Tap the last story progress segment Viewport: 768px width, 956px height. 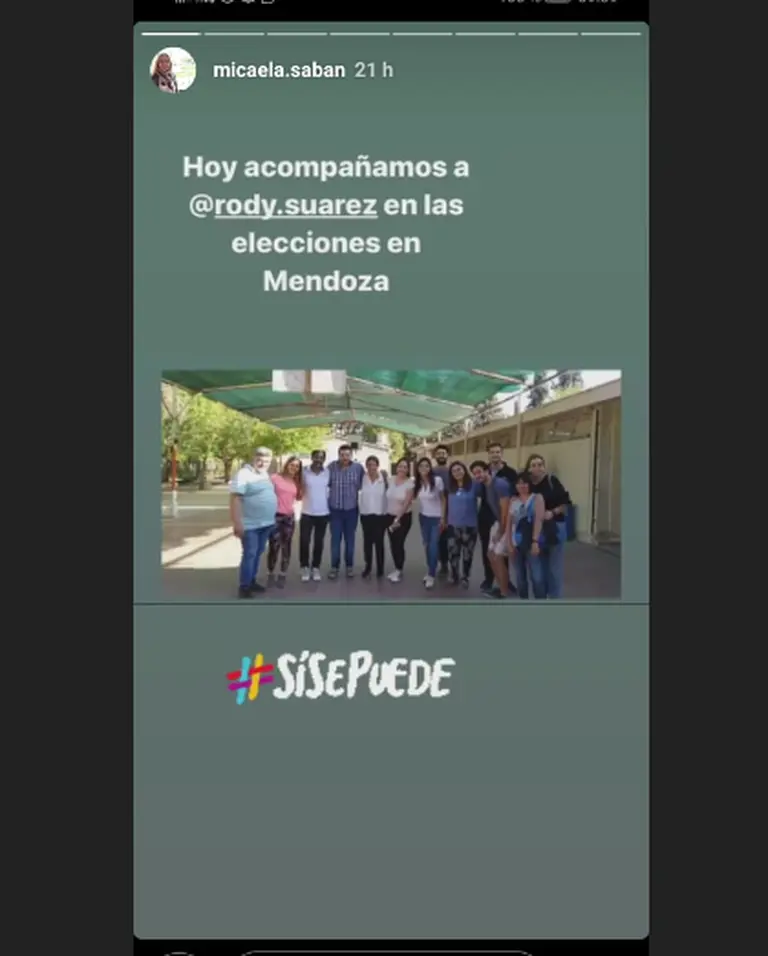(610, 33)
